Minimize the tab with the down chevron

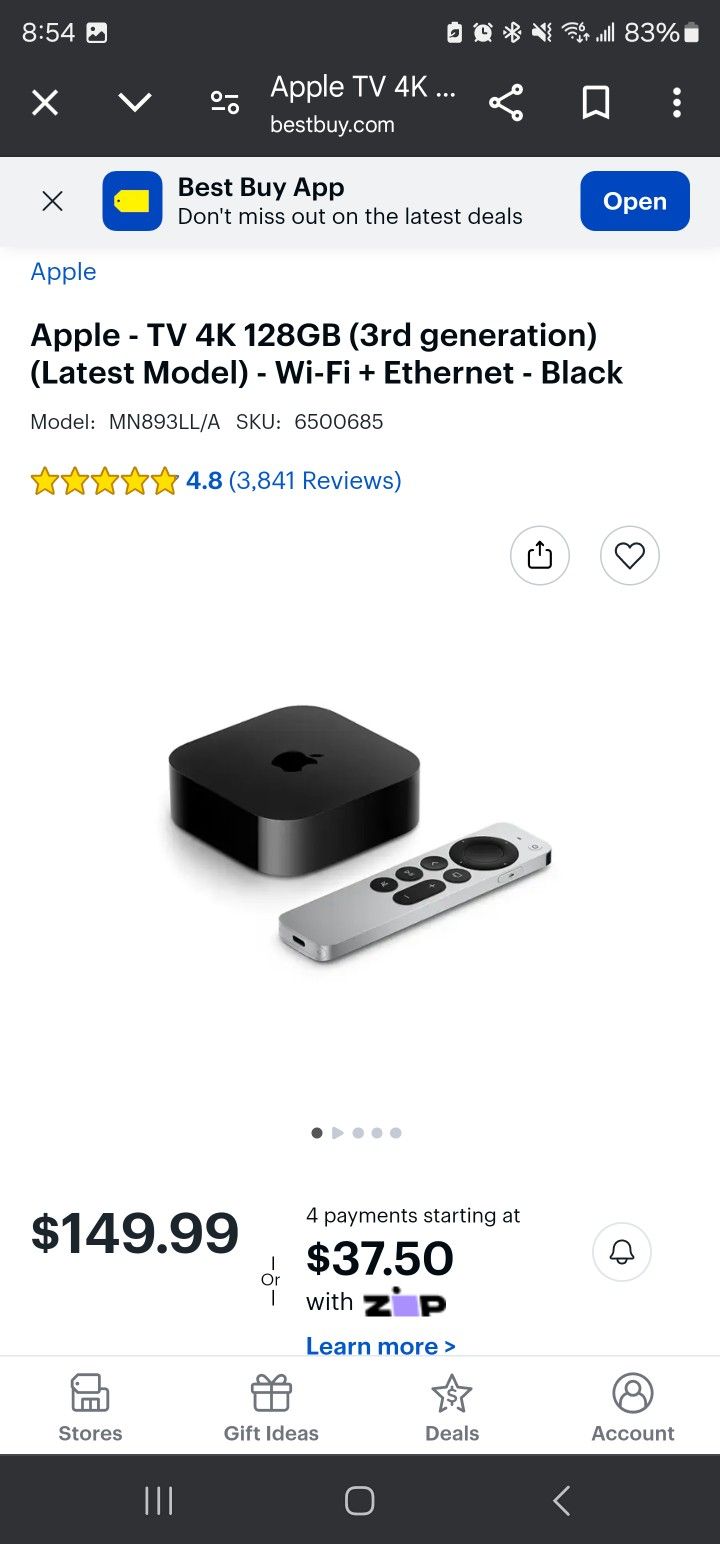(x=135, y=102)
